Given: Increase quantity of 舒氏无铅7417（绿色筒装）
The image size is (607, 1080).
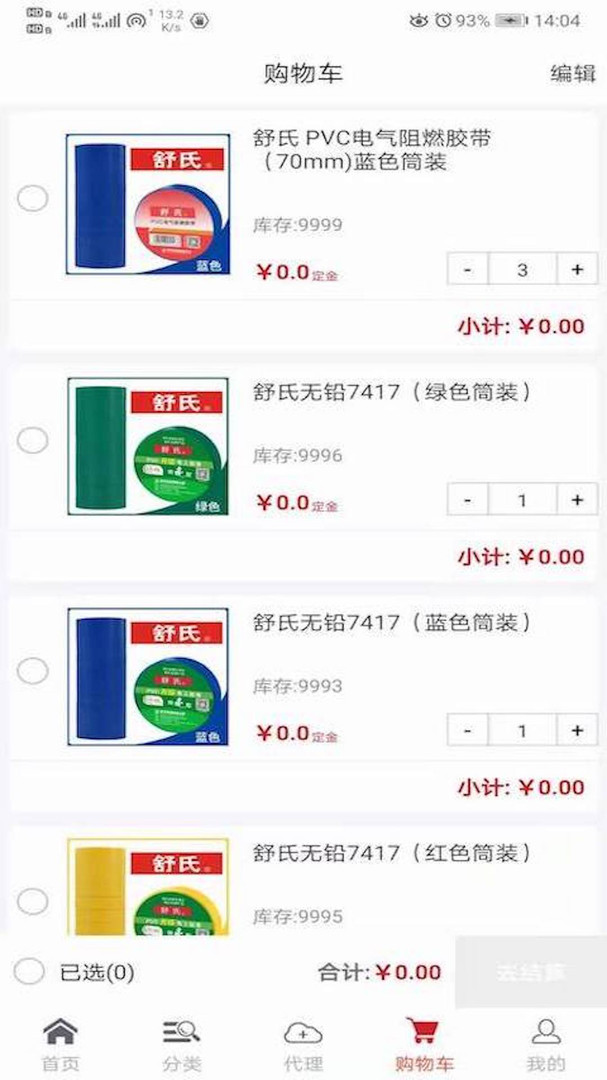Looking at the screenshot, I should tap(577, 500).
